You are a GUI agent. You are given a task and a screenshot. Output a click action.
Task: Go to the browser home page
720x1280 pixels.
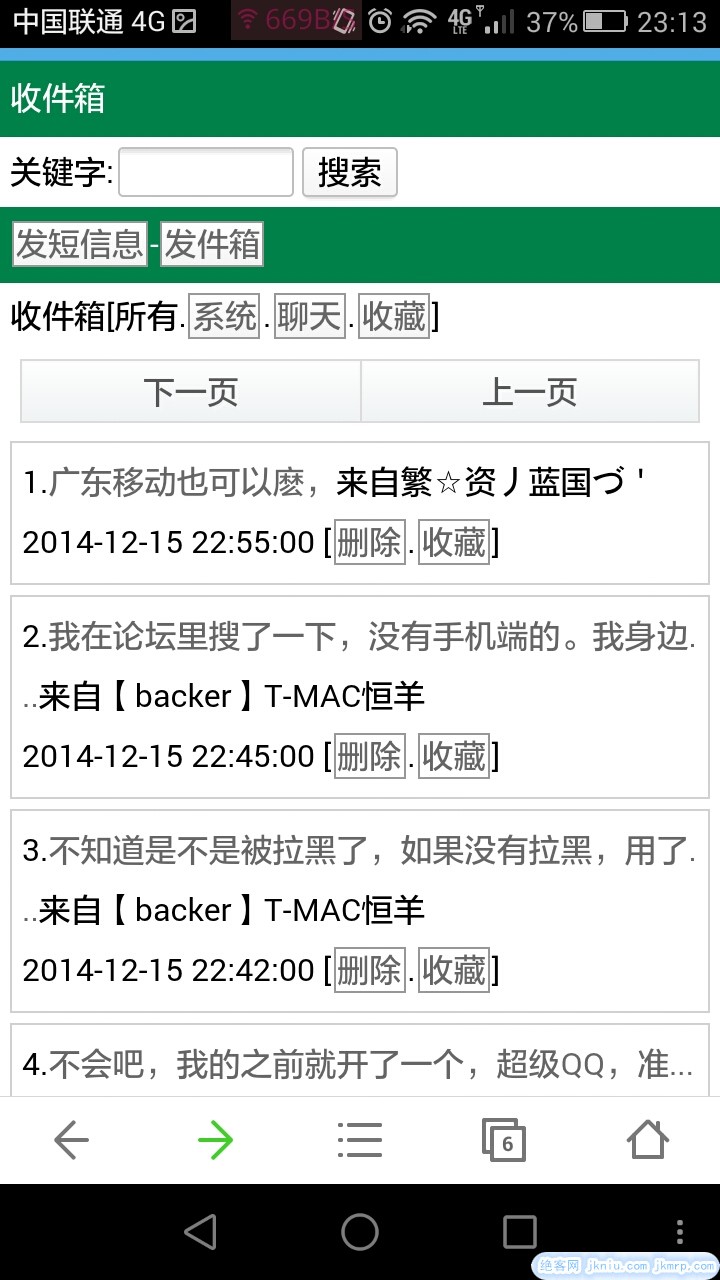[x=647, y=1140]
